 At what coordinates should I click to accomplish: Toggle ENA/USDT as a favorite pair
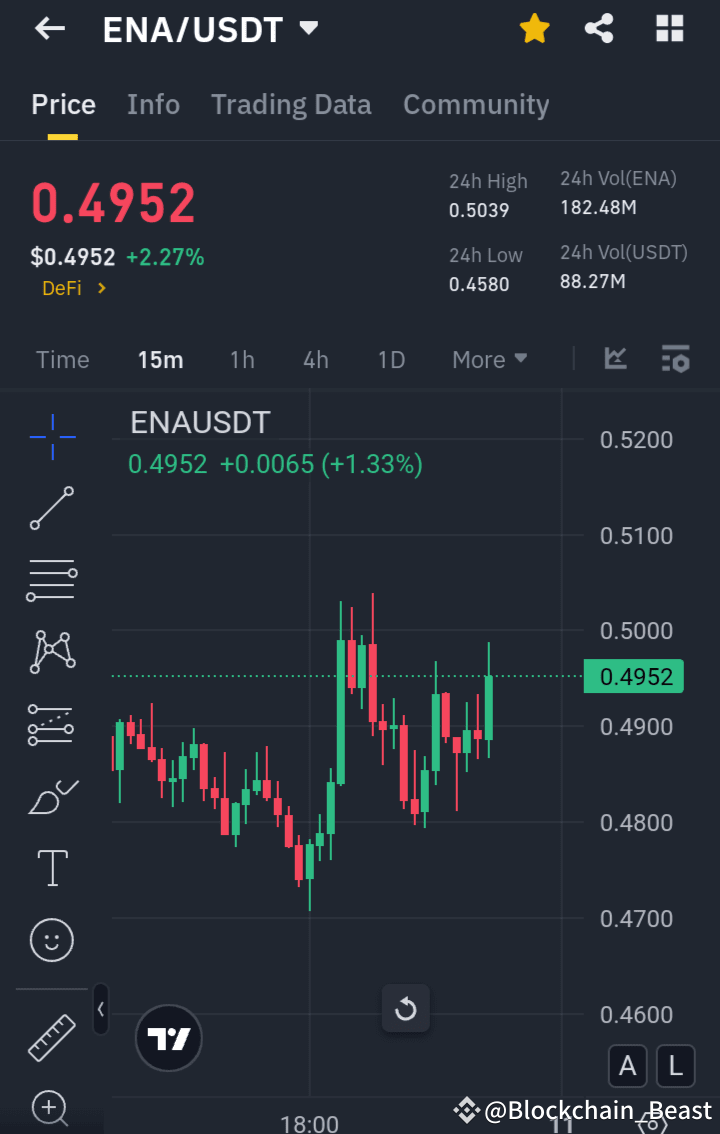coord(534,28)
